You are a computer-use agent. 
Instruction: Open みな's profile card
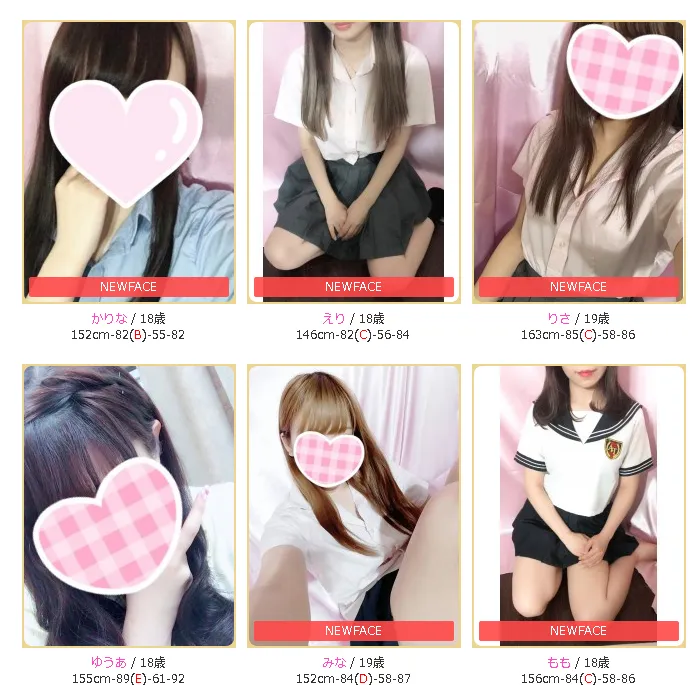click(353, 505)
